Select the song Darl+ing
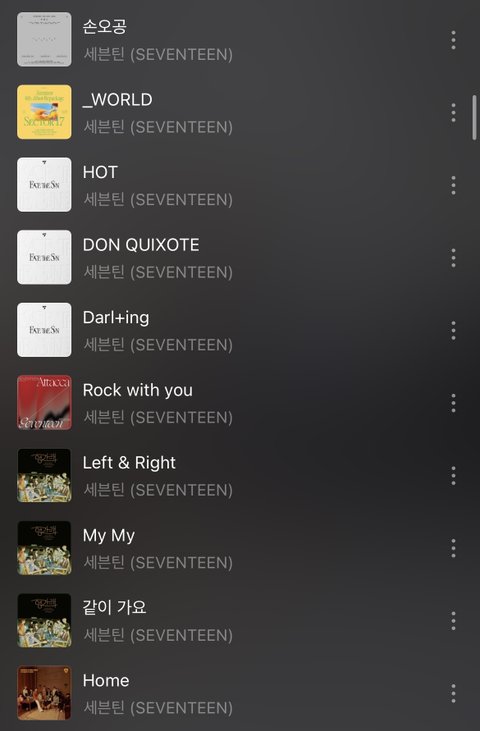The image size is (480, 731). (x=240, y=331)
